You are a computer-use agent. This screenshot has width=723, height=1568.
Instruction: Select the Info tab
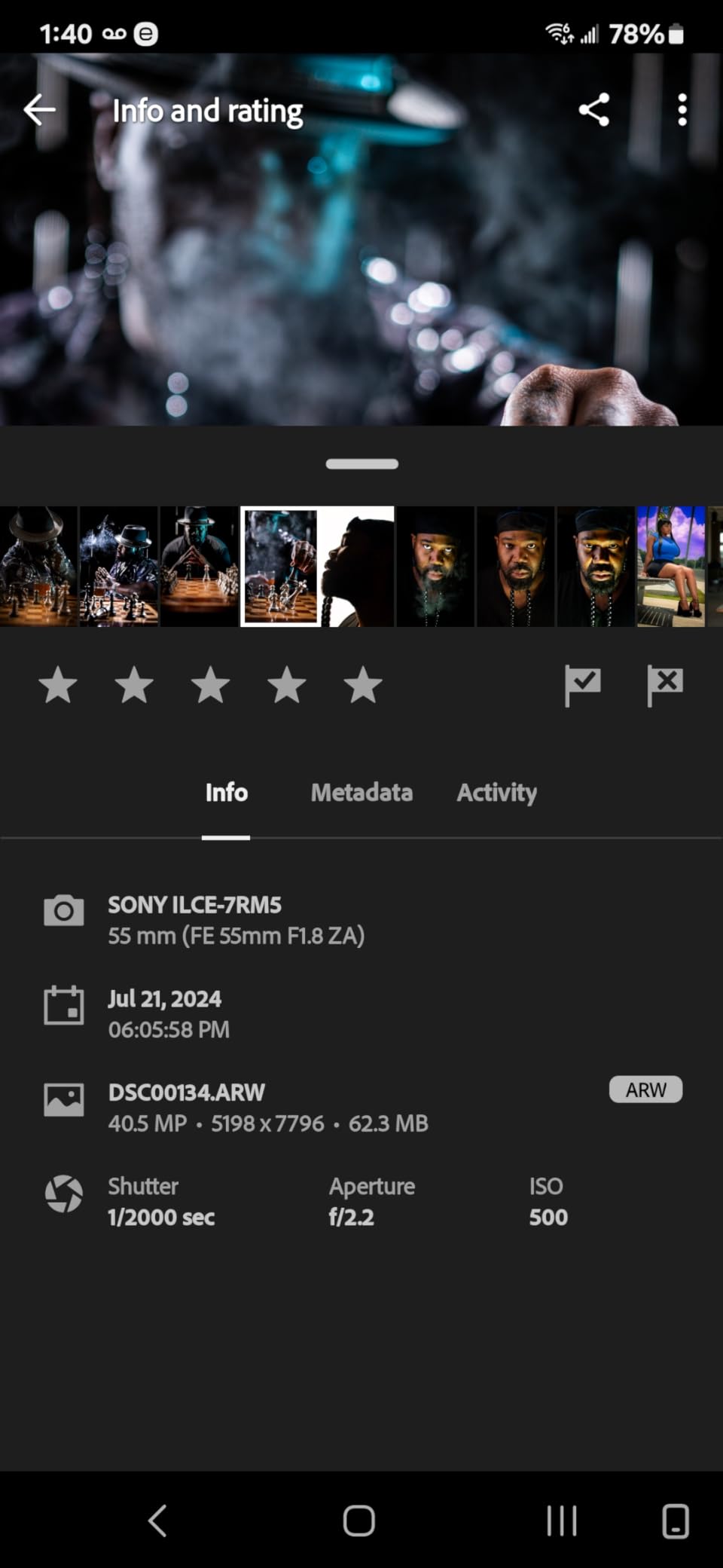pos(226,793)
